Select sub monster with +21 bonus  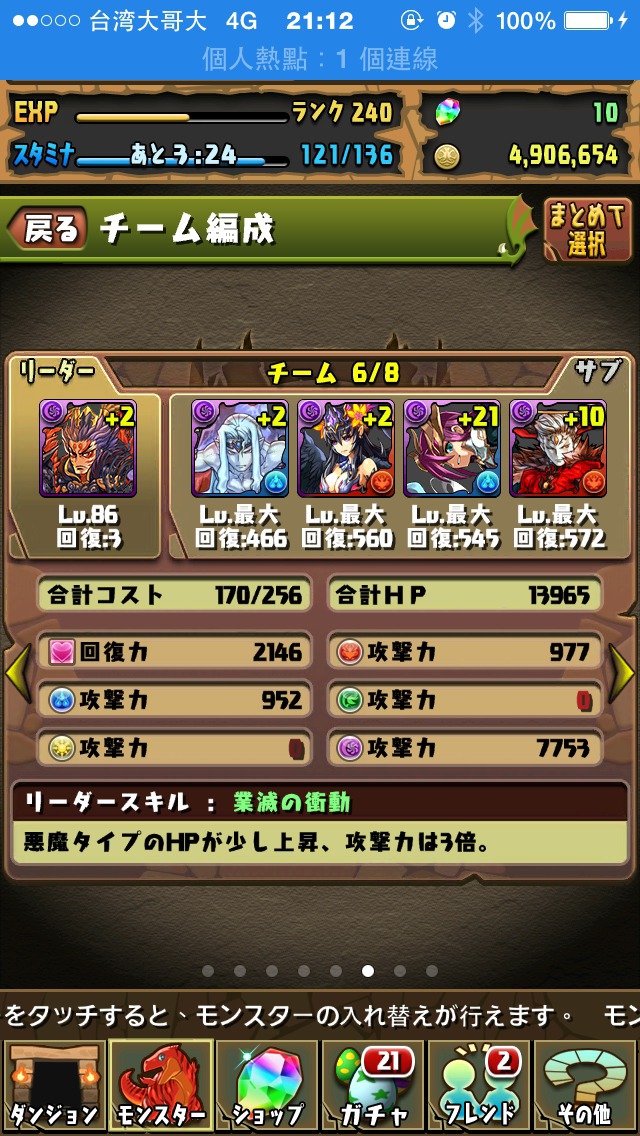(452, 448)
